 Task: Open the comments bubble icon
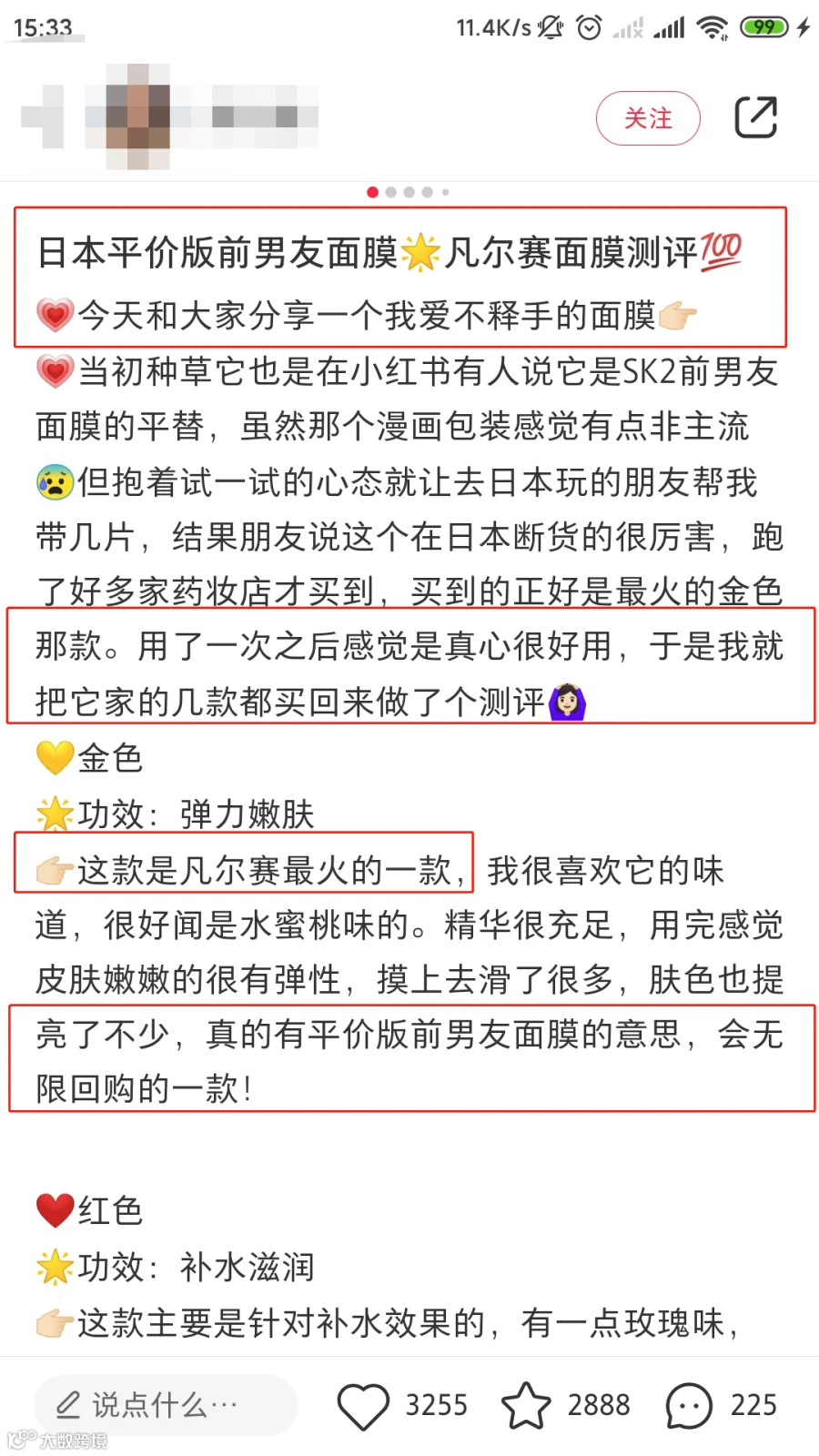tap(689, 1406)
